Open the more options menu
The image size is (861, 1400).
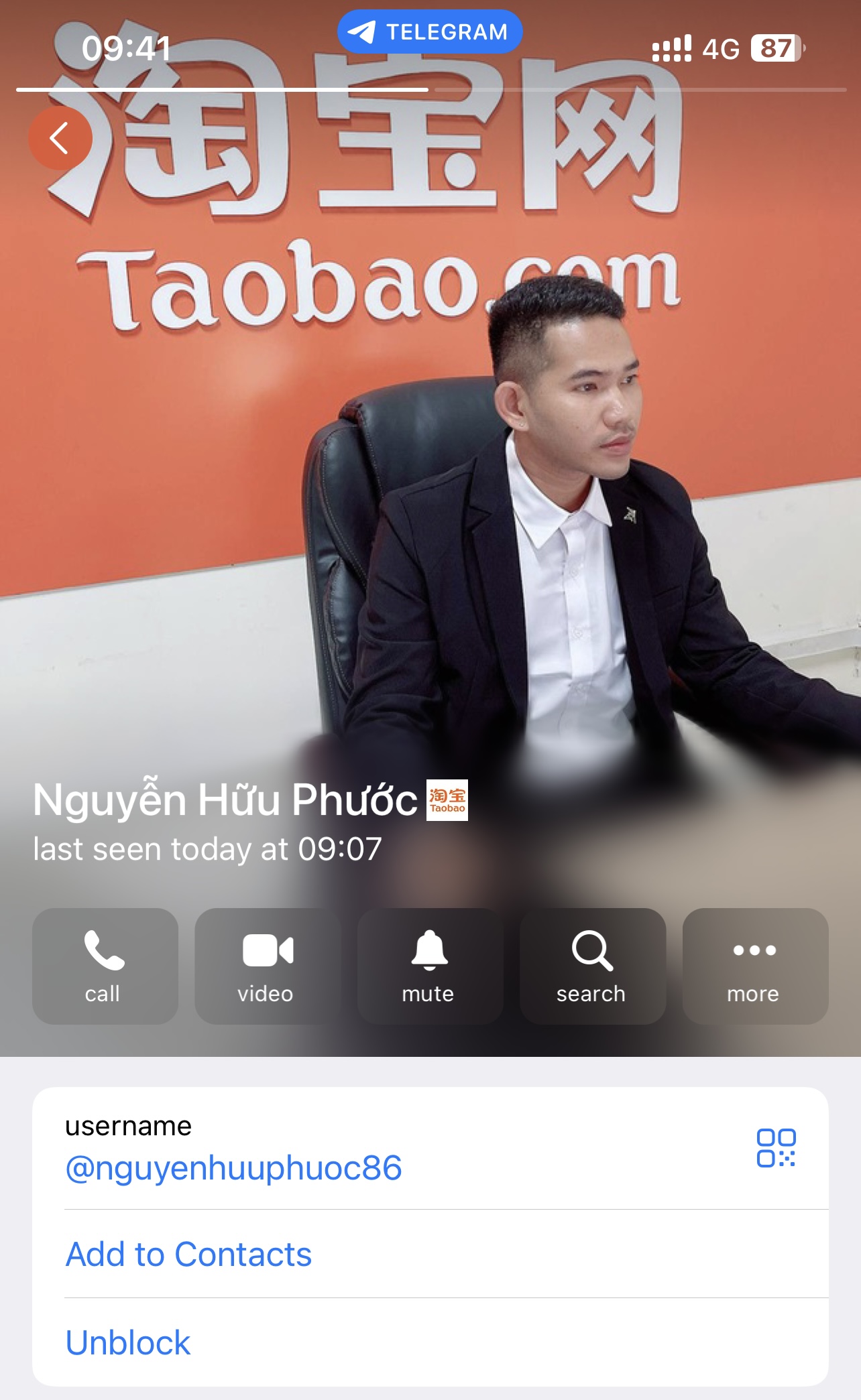tap(754, 966)
